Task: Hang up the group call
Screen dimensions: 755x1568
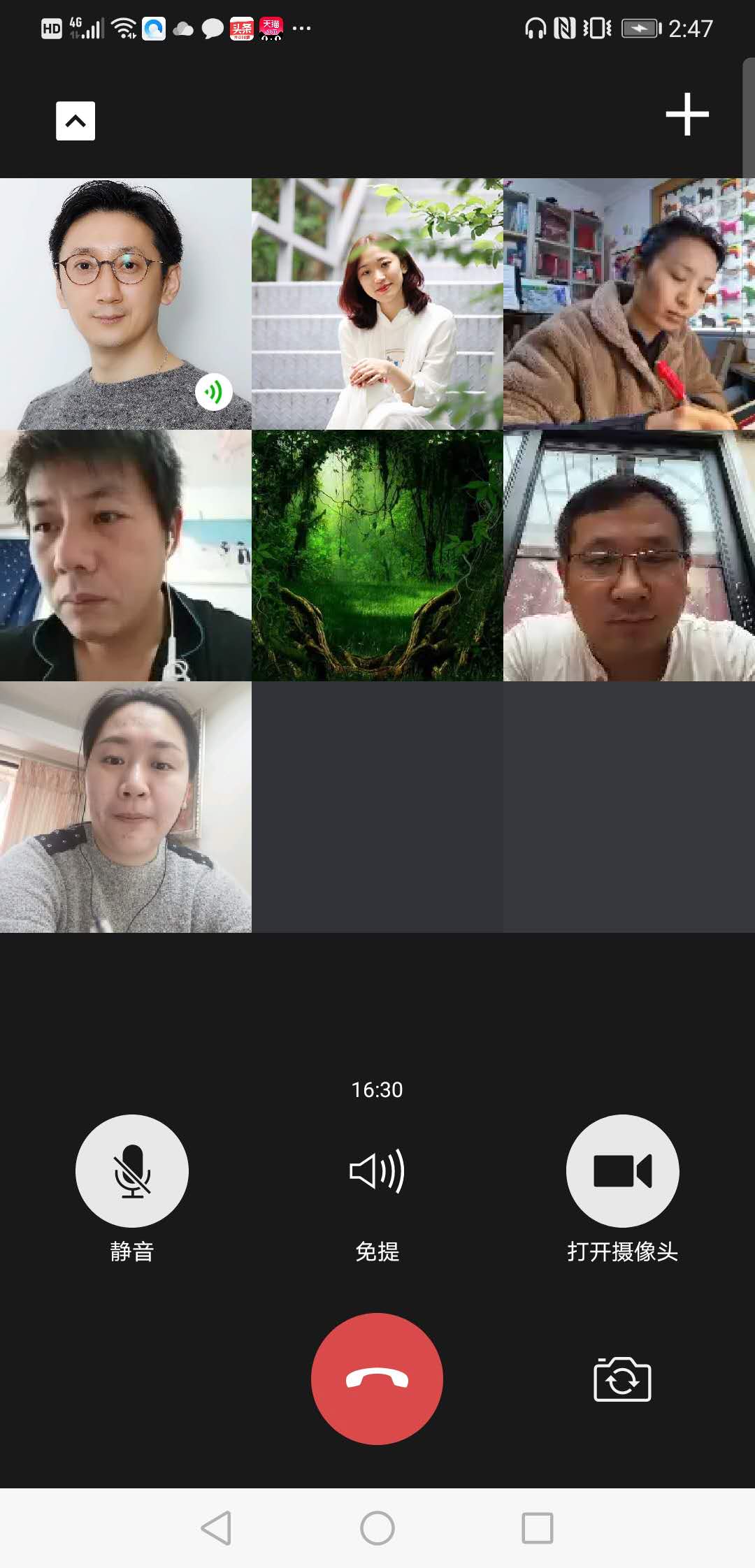Action: click(377, 1379)
